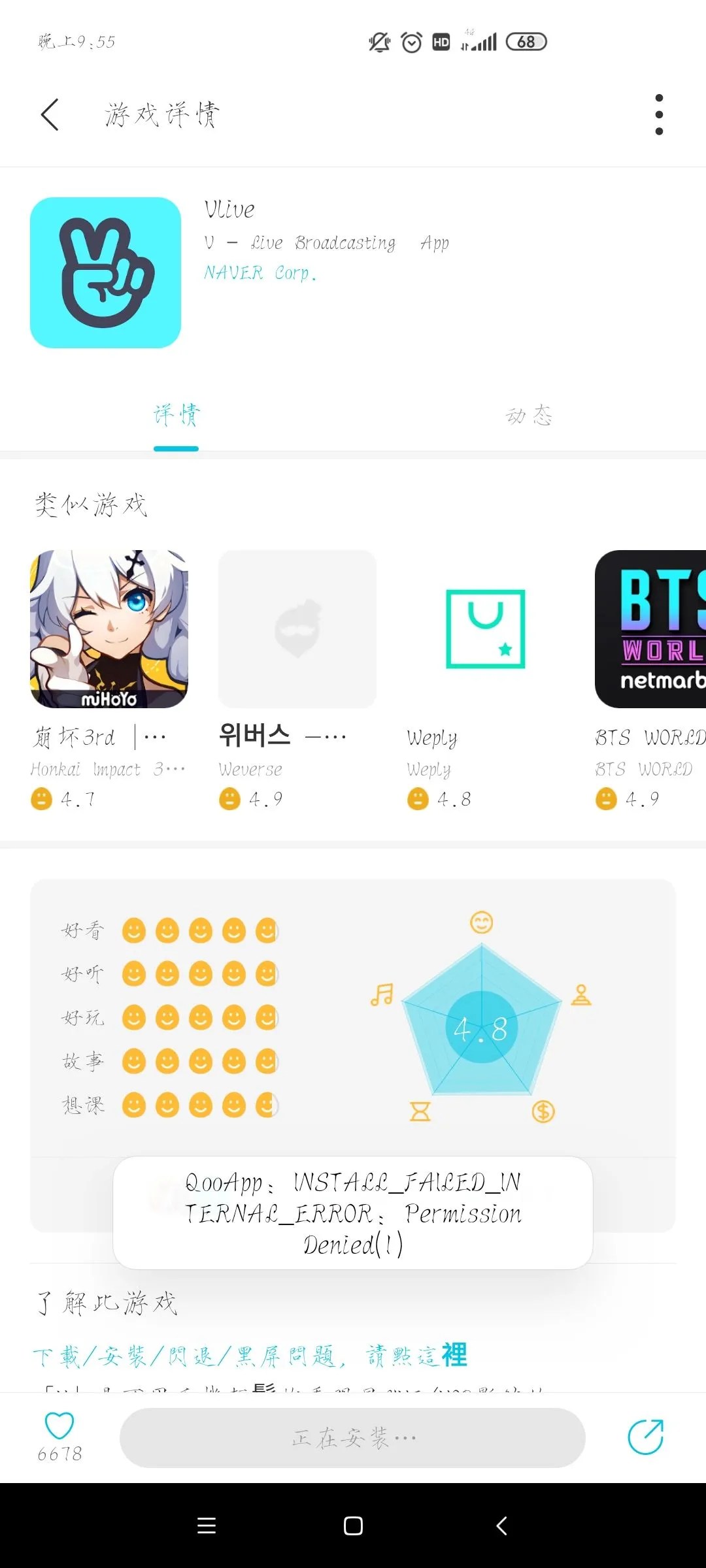706x1568 pixels.
Task: Open the download/install troubleshooting link
Action: pos(250,1356)
